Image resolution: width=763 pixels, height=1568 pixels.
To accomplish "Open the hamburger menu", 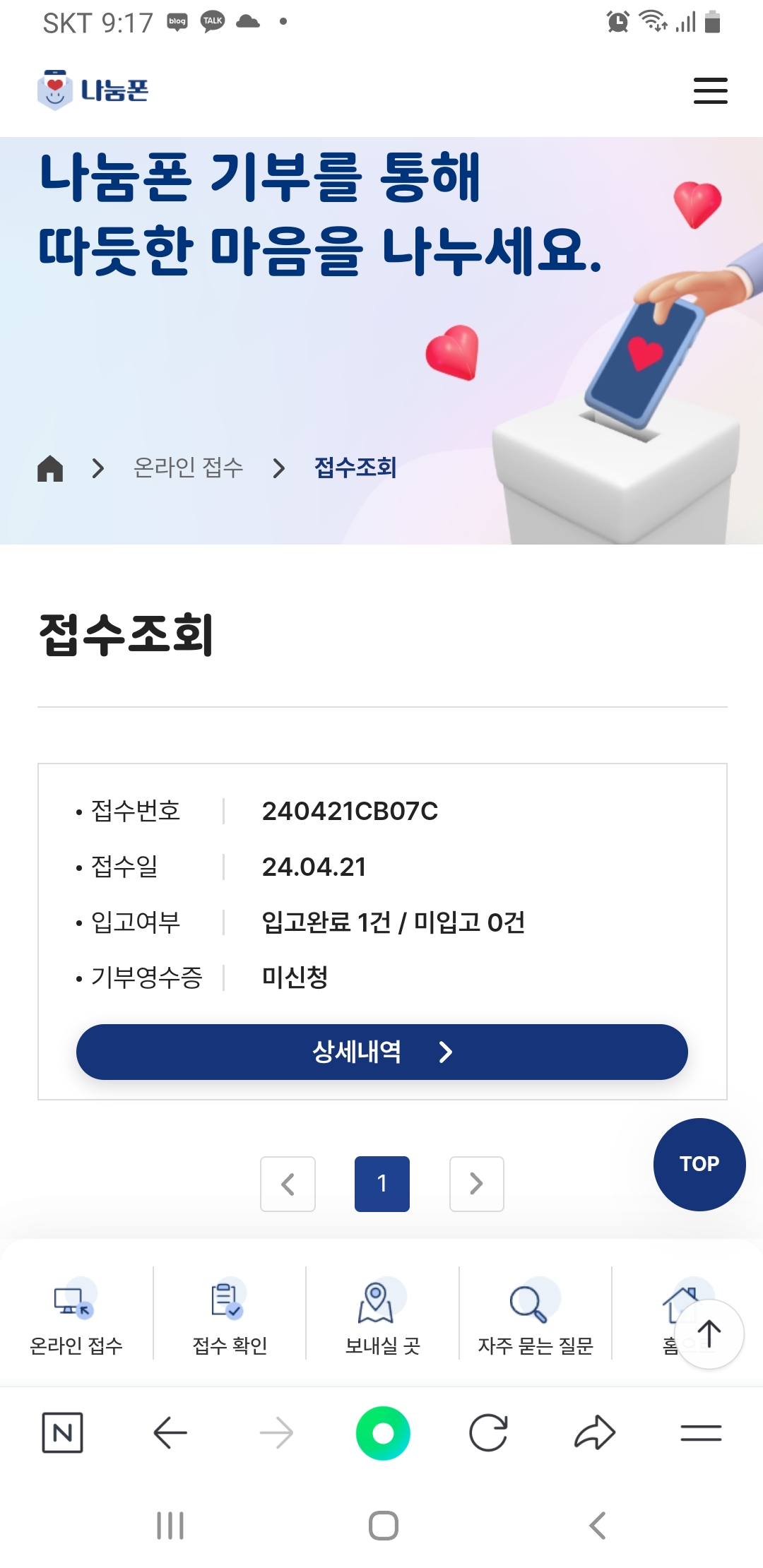I will pyautogui.click(x=710, y=90).
